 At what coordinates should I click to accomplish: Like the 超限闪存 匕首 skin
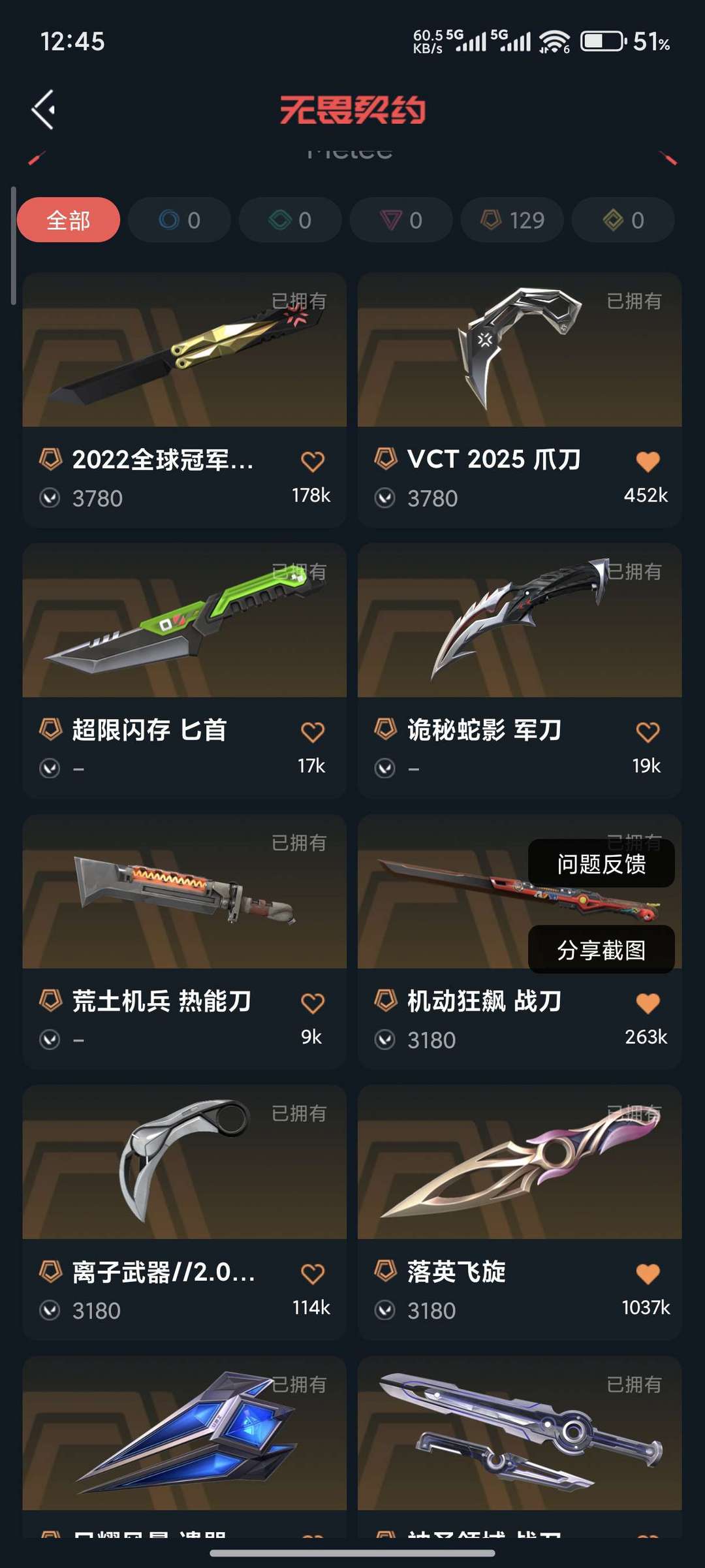point(313,732)
